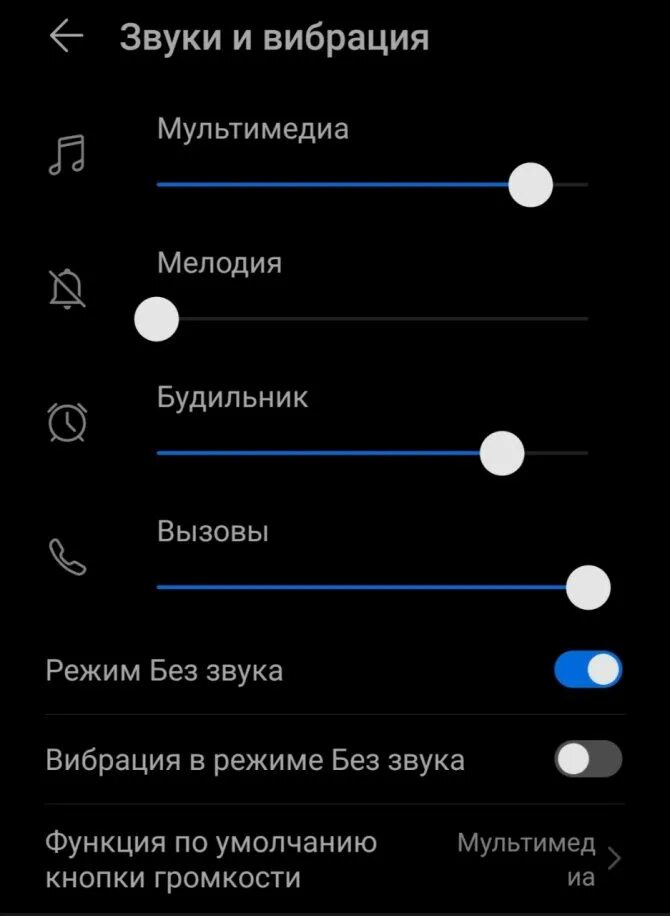Disable Режим Без звука switch

588,669
